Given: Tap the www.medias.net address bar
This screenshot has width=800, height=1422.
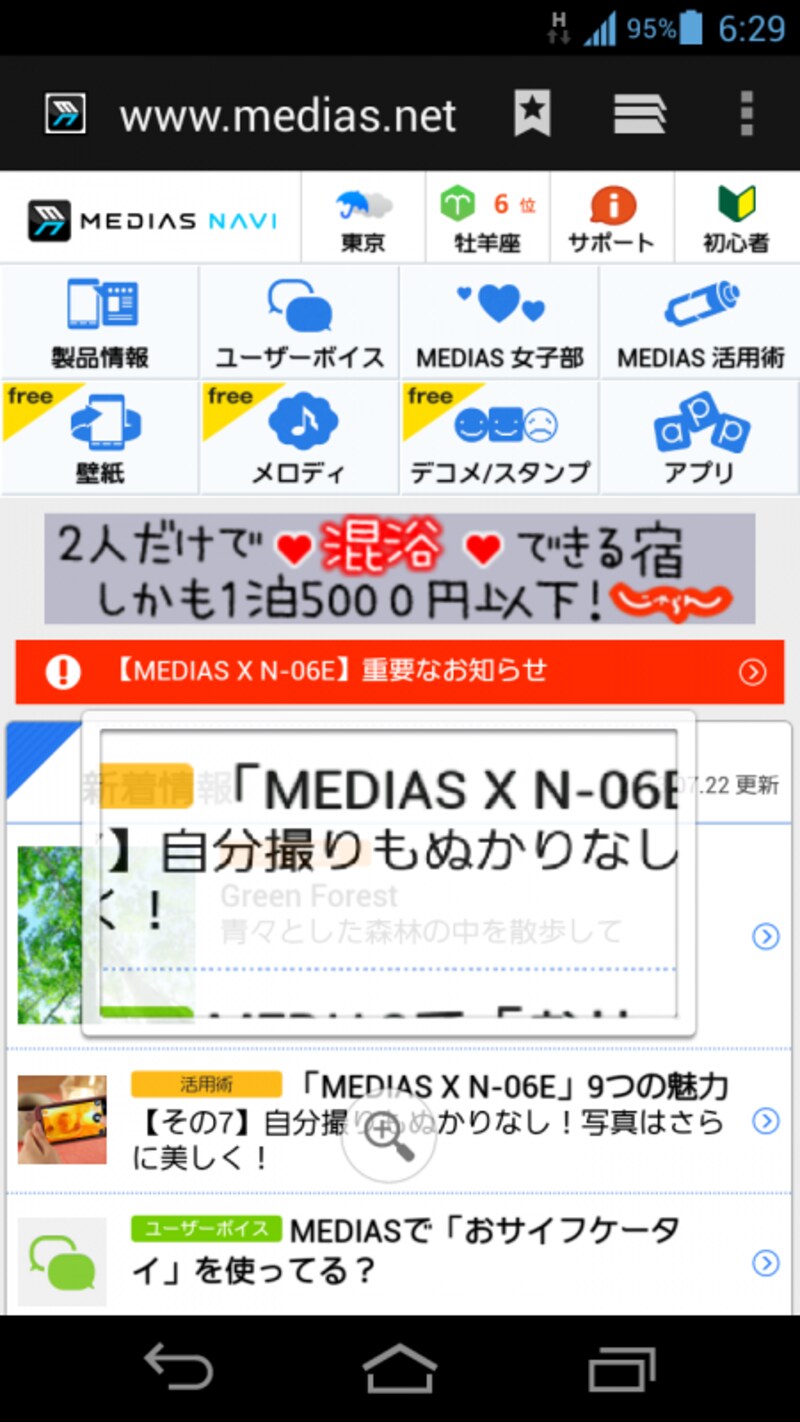Looking at the screenshot, I should coord(288,116).
